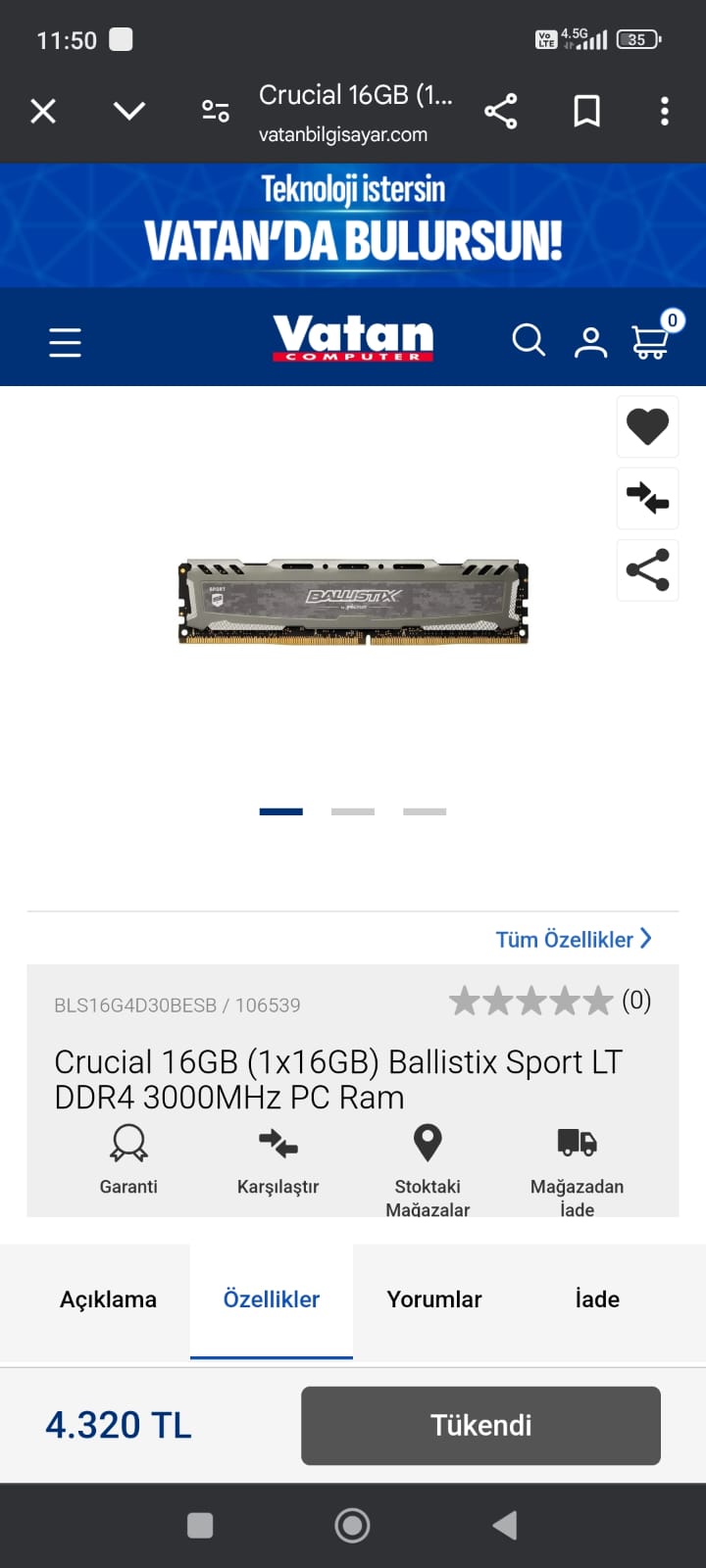The height and width of the screenshot is (1568, 706).
Task: Tap the Karşılaştır option
Action: click(x=278, y=1157)
